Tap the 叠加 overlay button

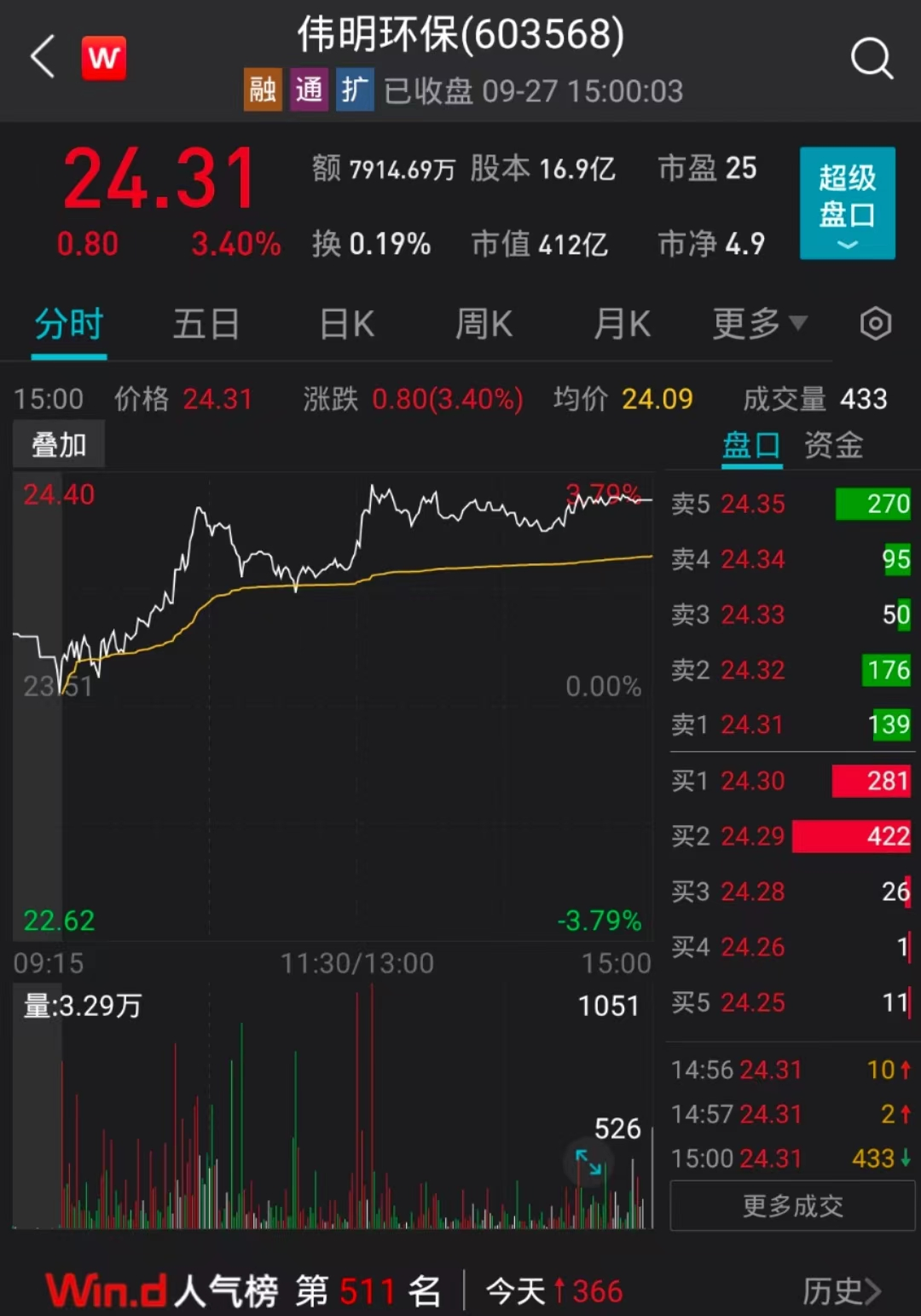[59, 444]
